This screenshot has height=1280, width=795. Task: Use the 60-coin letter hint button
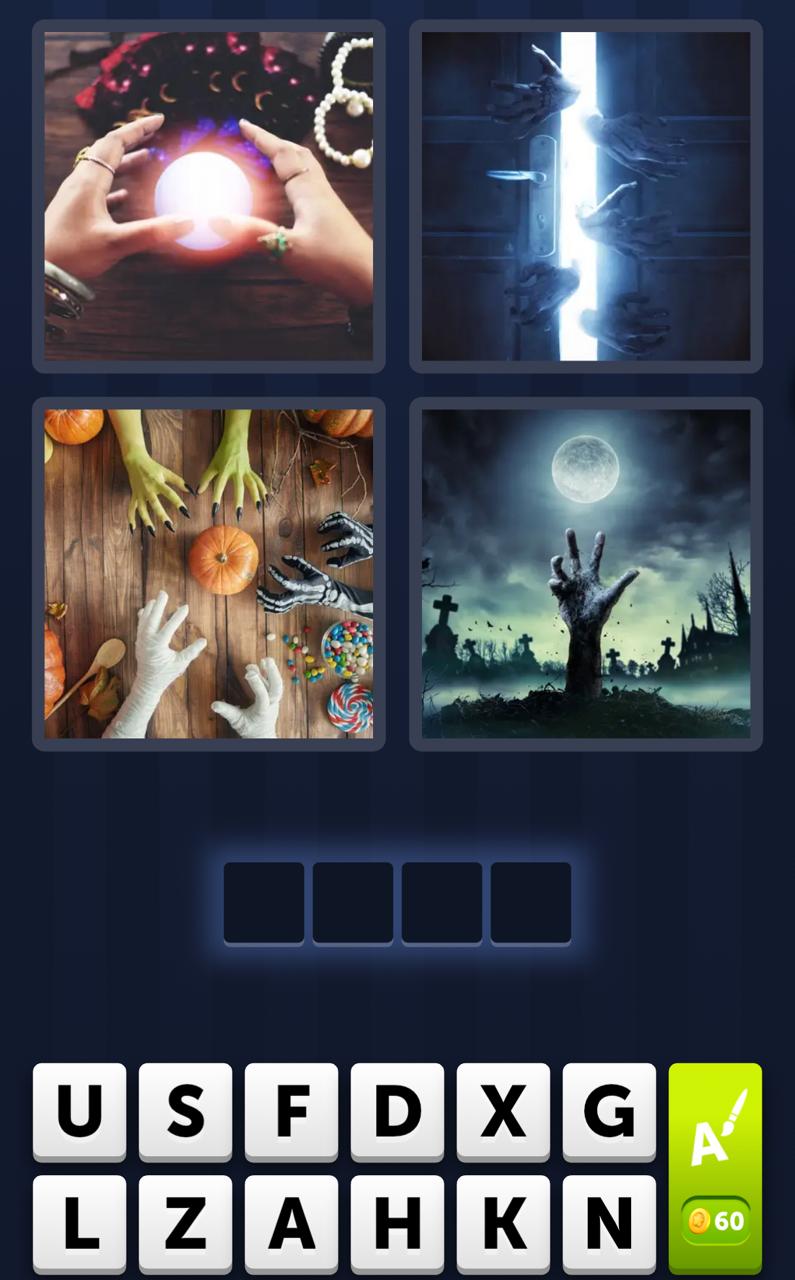coord(715,1168)
